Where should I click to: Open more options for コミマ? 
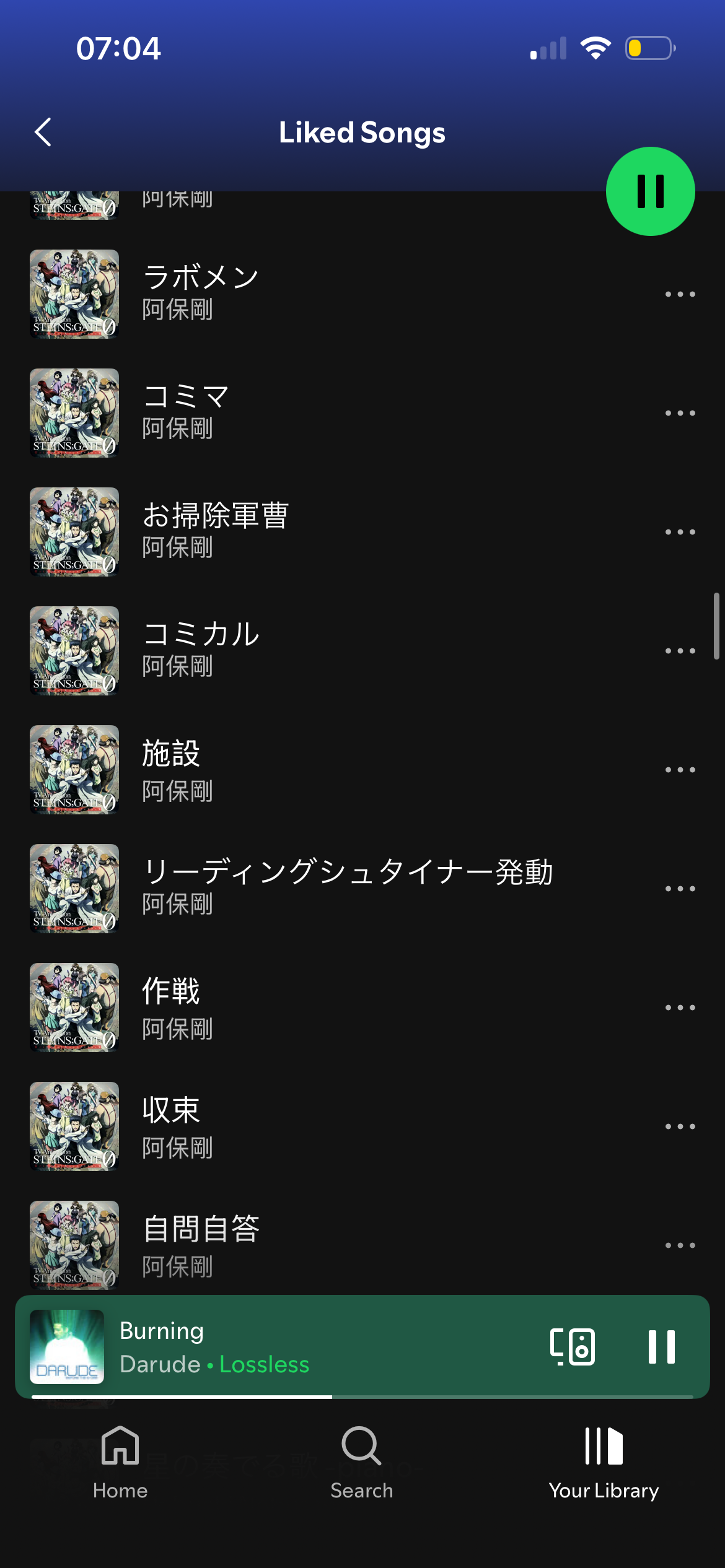[680, 413]
